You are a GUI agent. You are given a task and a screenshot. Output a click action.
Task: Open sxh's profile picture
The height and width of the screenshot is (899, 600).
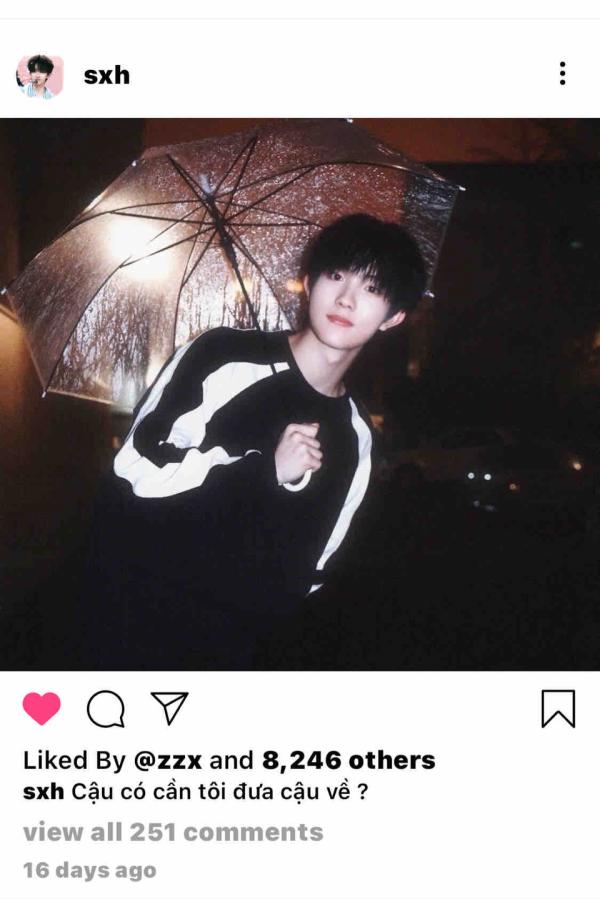[40, 75]
